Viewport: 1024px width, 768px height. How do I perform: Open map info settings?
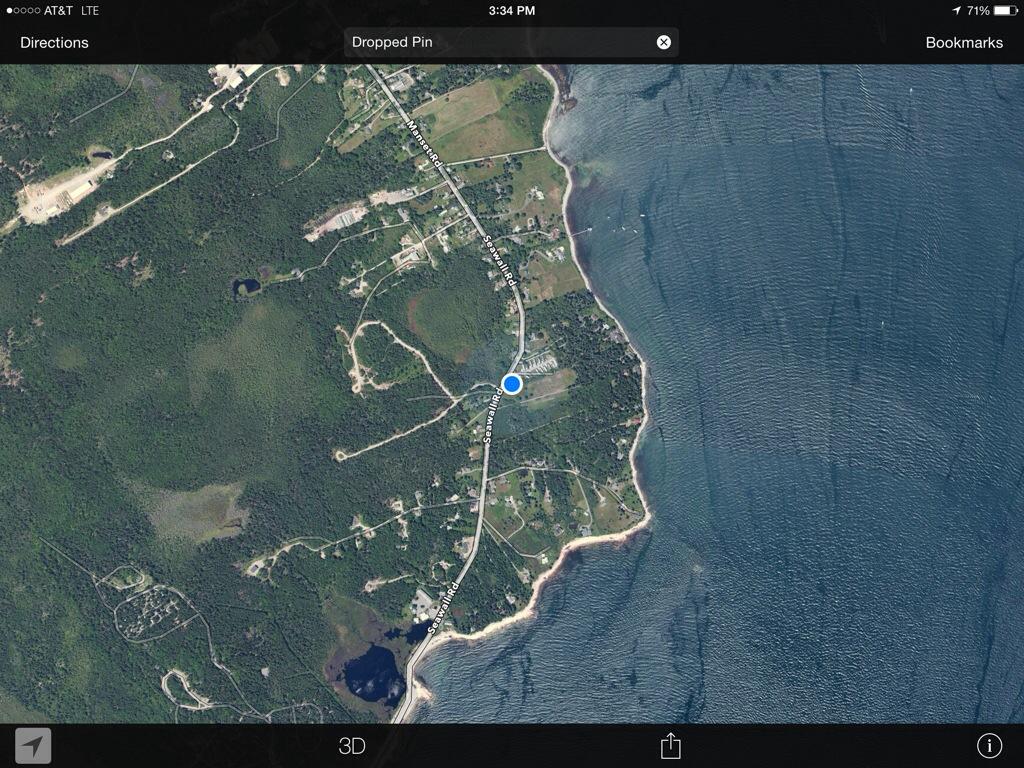click(989, 746)
